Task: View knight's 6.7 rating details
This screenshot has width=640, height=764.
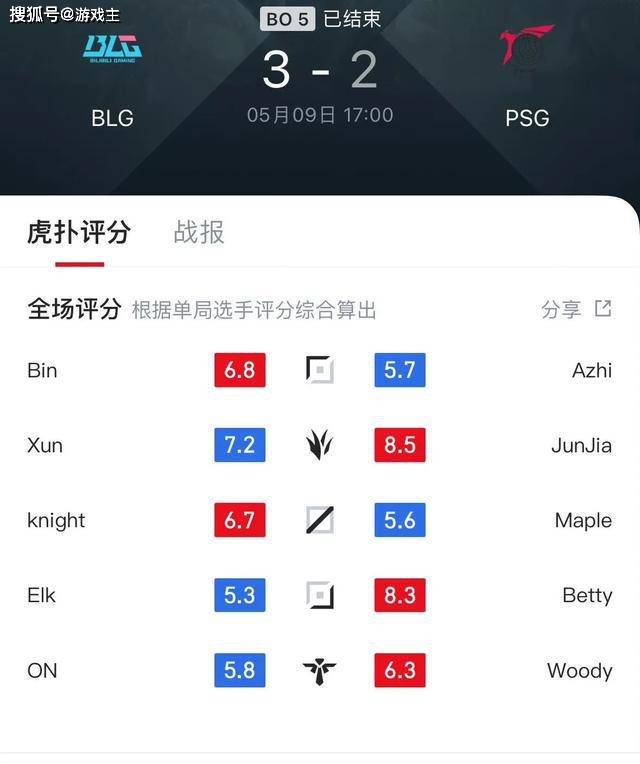Action: (x=240, y=520)
